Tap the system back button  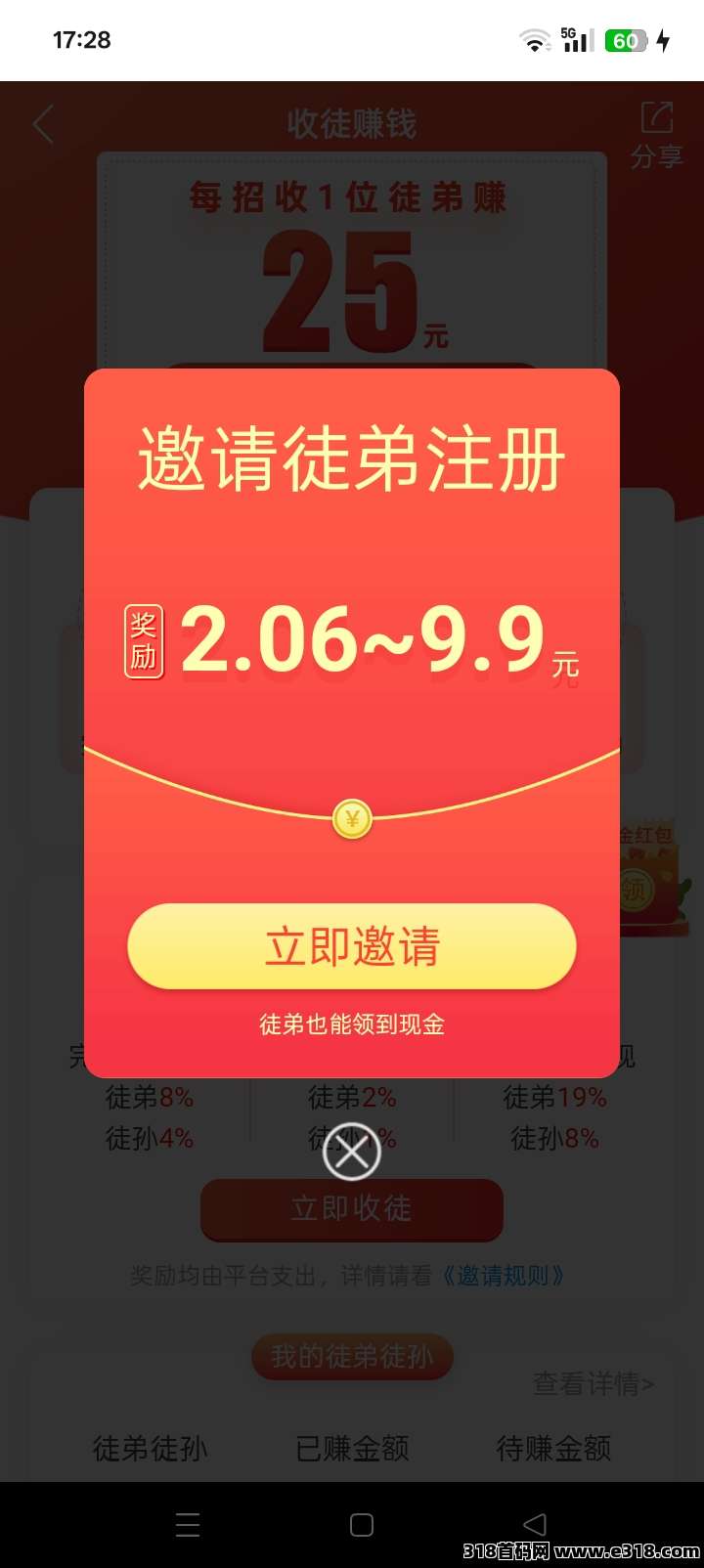point(535,1525)
